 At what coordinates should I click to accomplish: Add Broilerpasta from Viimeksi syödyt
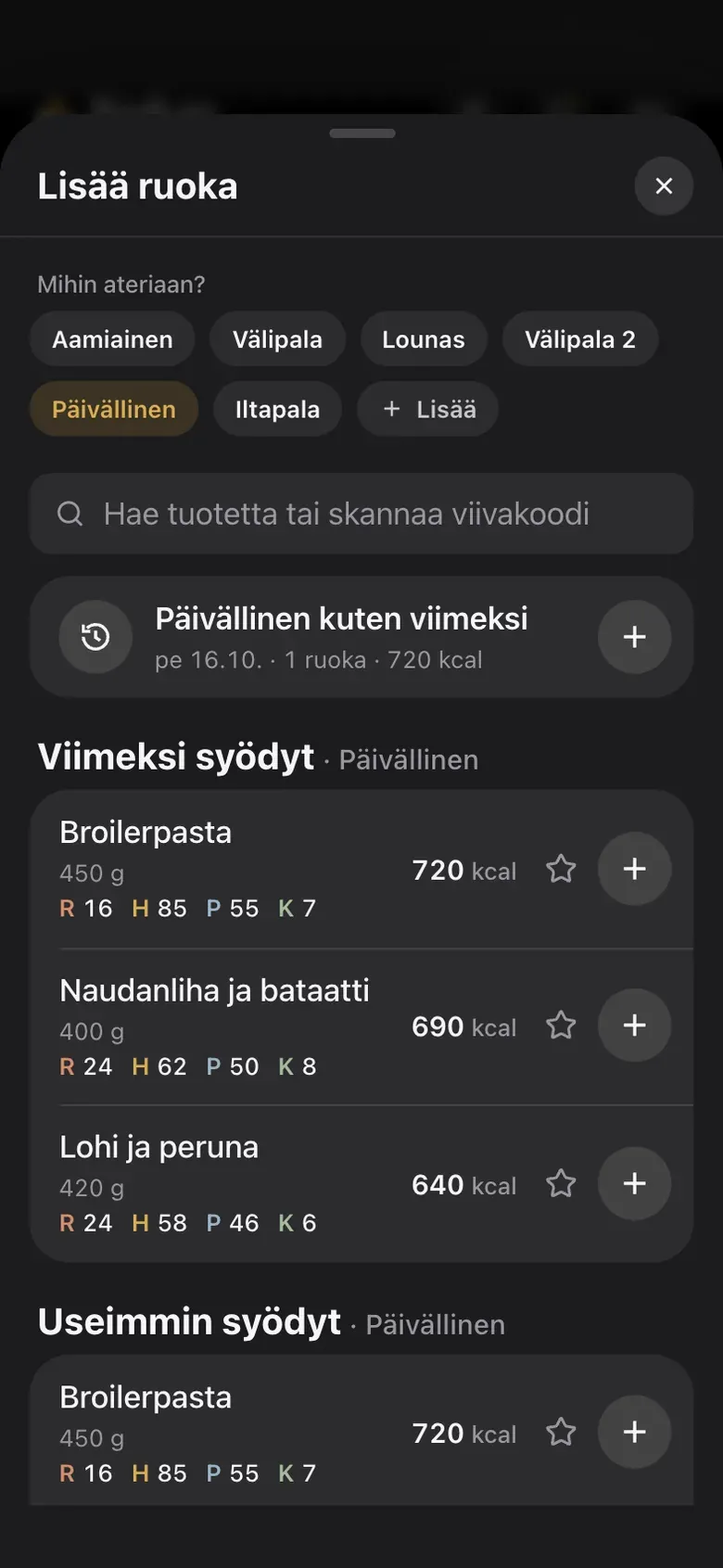[x=635, y=869]
